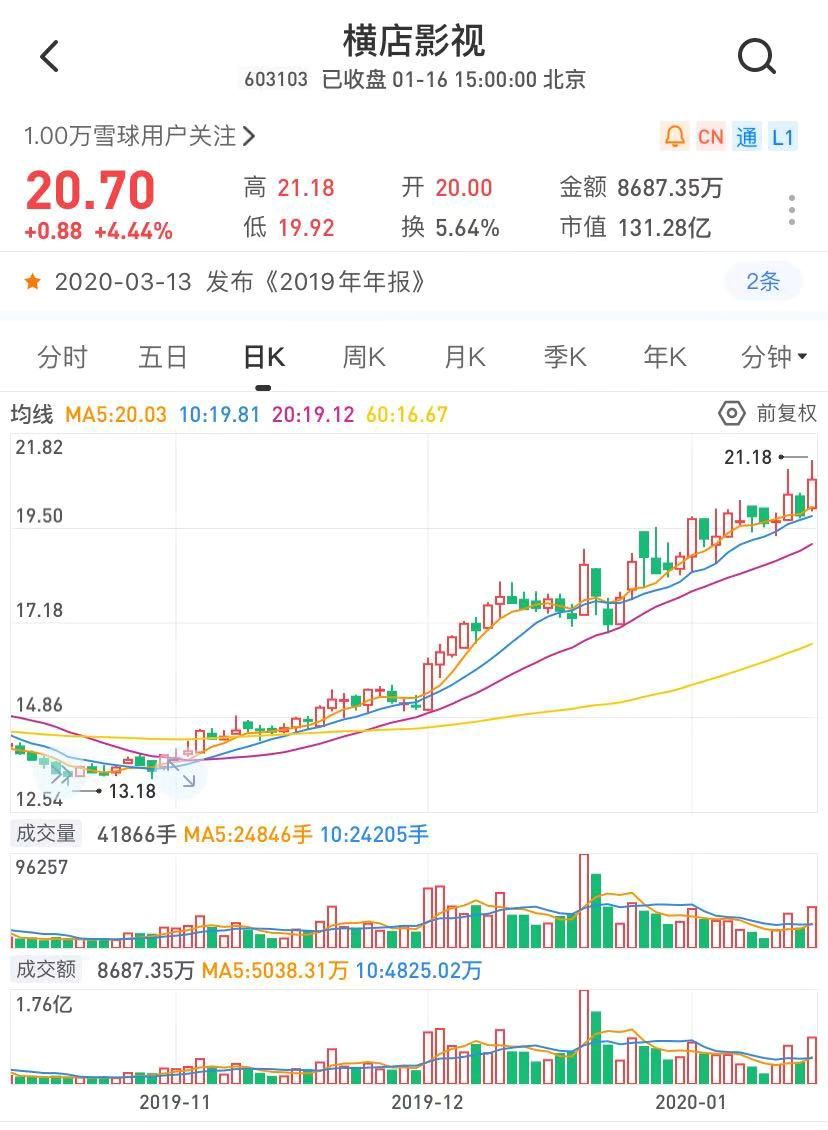Switch to the 分时 chart tab
Image resolution: width=828 pixels, height=1130 pixels.
62,357
